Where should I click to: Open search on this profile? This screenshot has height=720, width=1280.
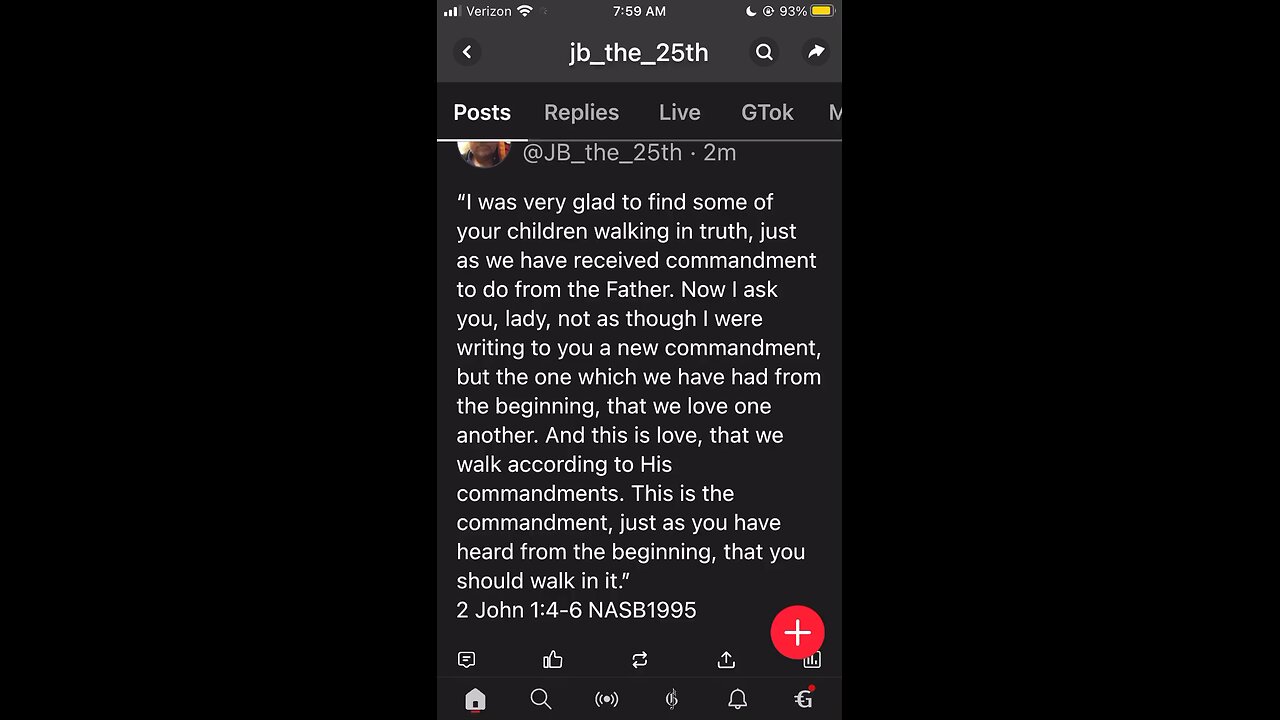tap(764, 52)
